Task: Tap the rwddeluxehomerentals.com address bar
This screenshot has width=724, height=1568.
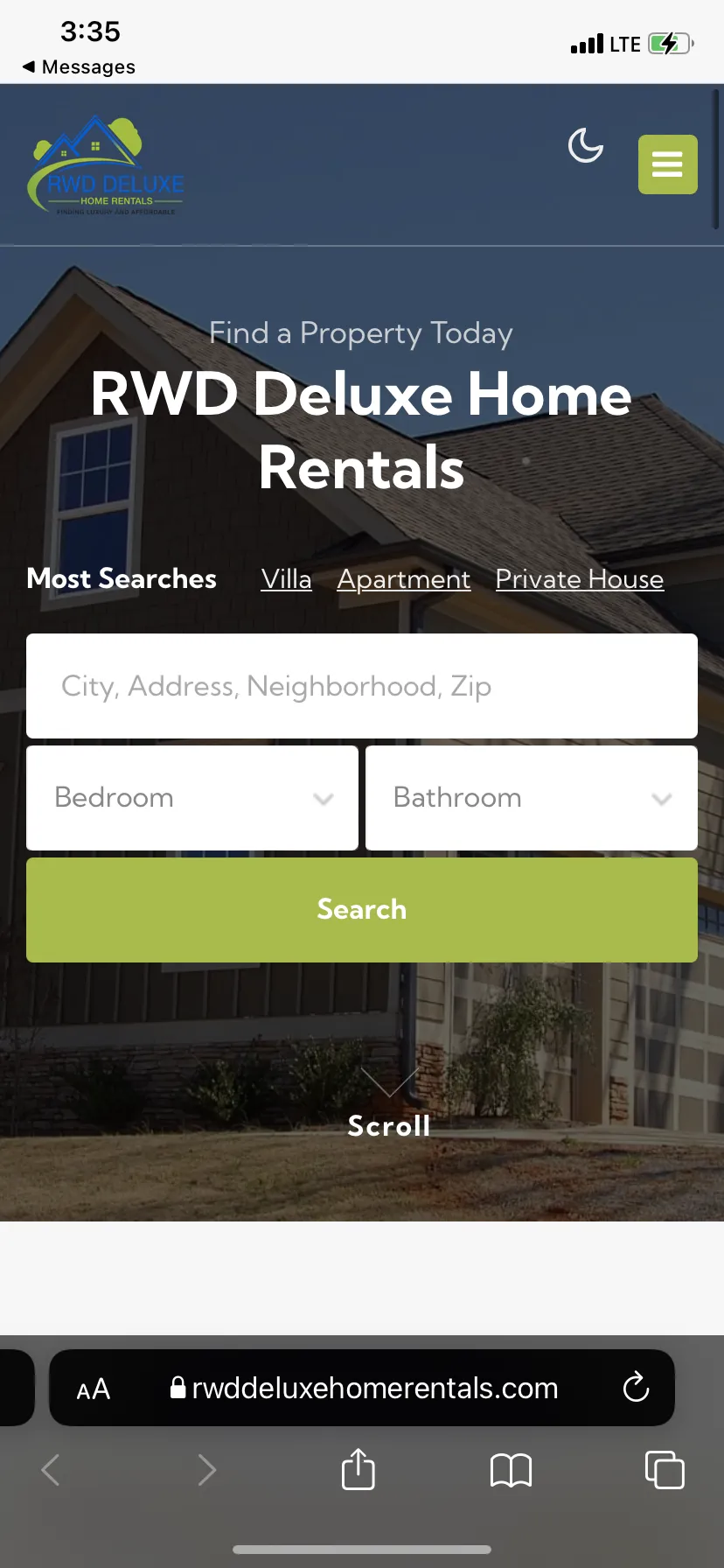Action: point(364,1388)
